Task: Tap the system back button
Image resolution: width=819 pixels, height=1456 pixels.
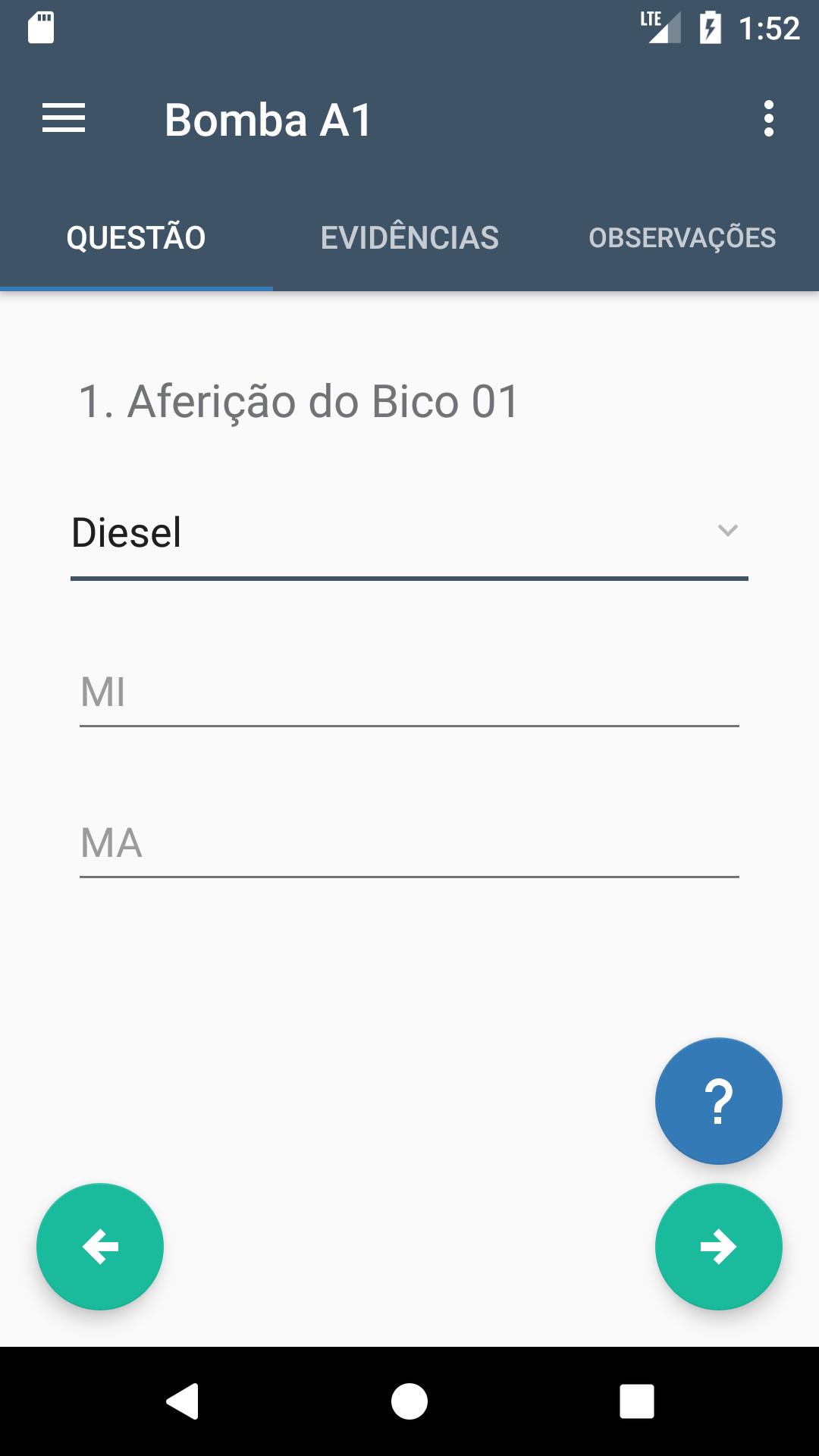Action: tap(182, 1401)
